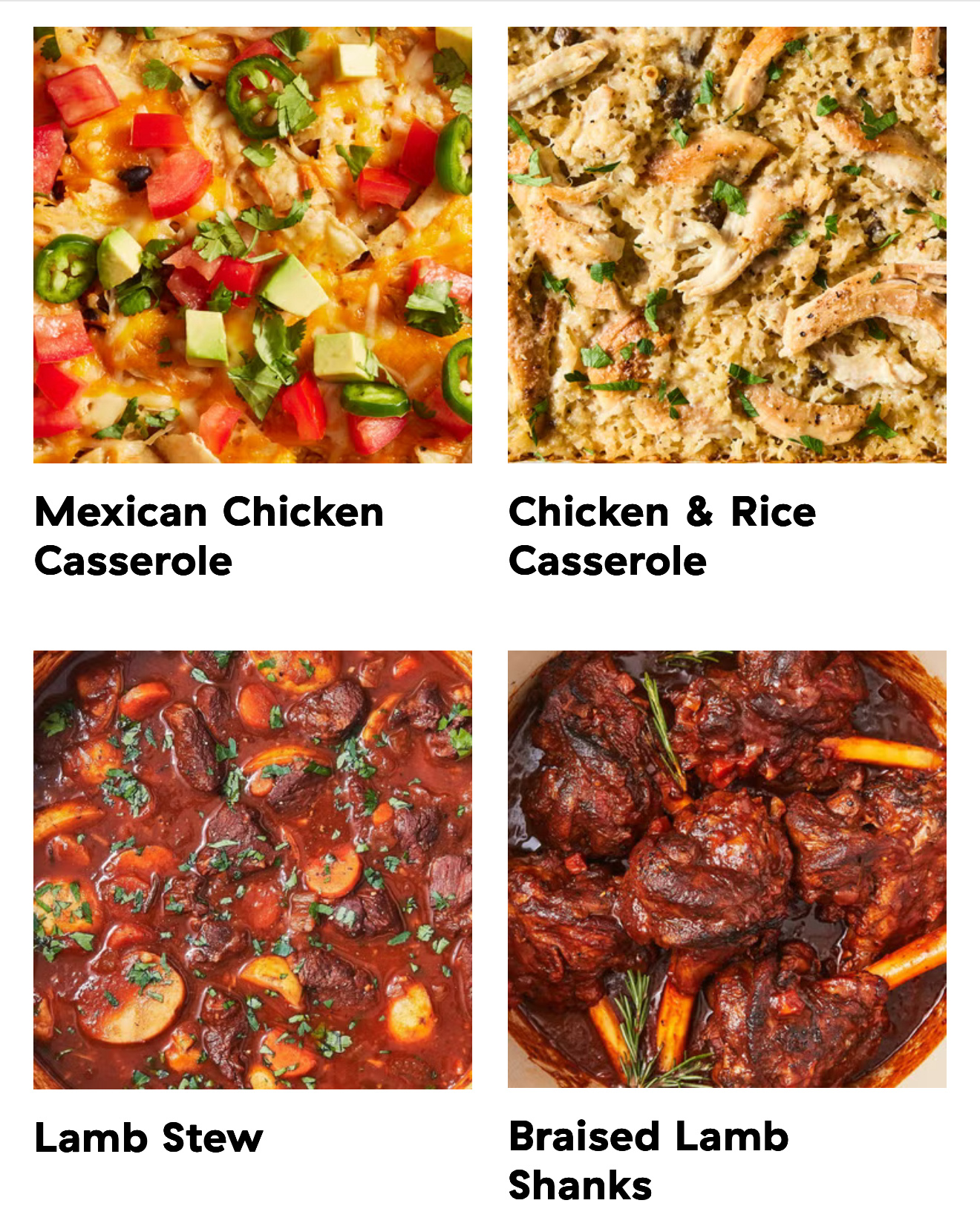This screenshot has width=980, height=1232.
Task: View the Lamb Stew recipe
Action: pos(252,869)
